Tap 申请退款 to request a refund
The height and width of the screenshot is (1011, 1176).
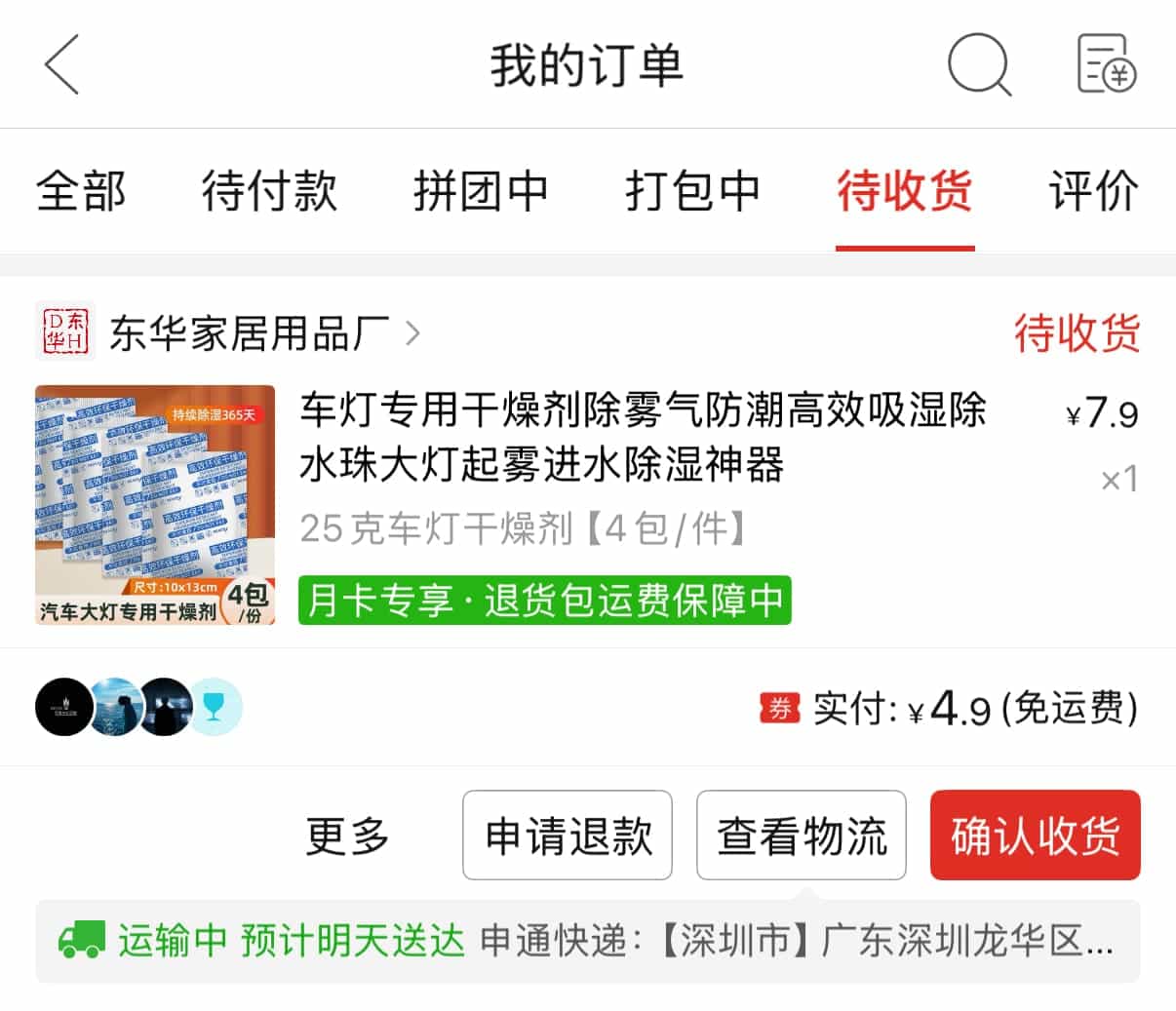(568, 836)
